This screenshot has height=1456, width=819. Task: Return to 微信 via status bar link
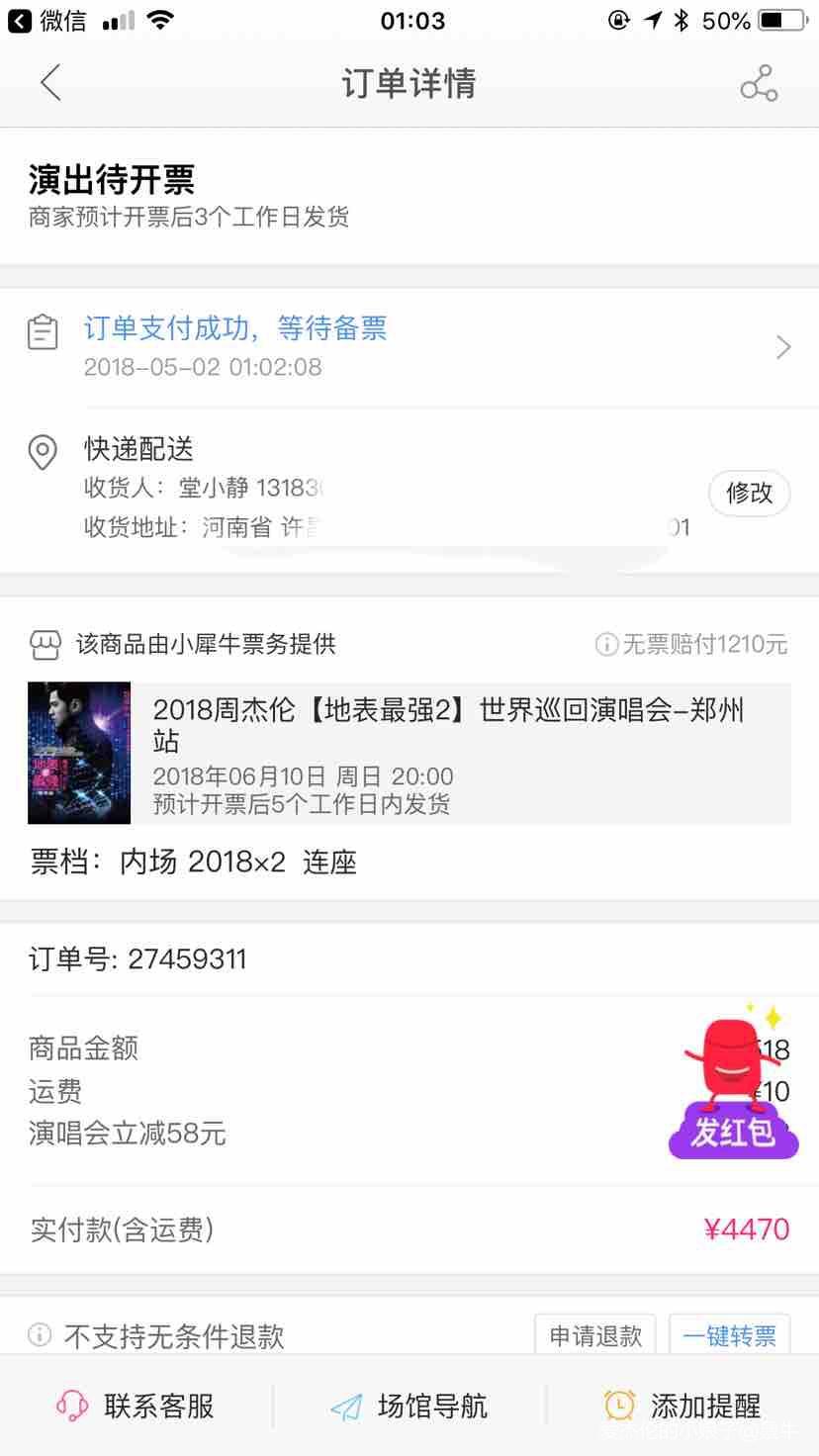pyautogui.click(x=47, y=21)
